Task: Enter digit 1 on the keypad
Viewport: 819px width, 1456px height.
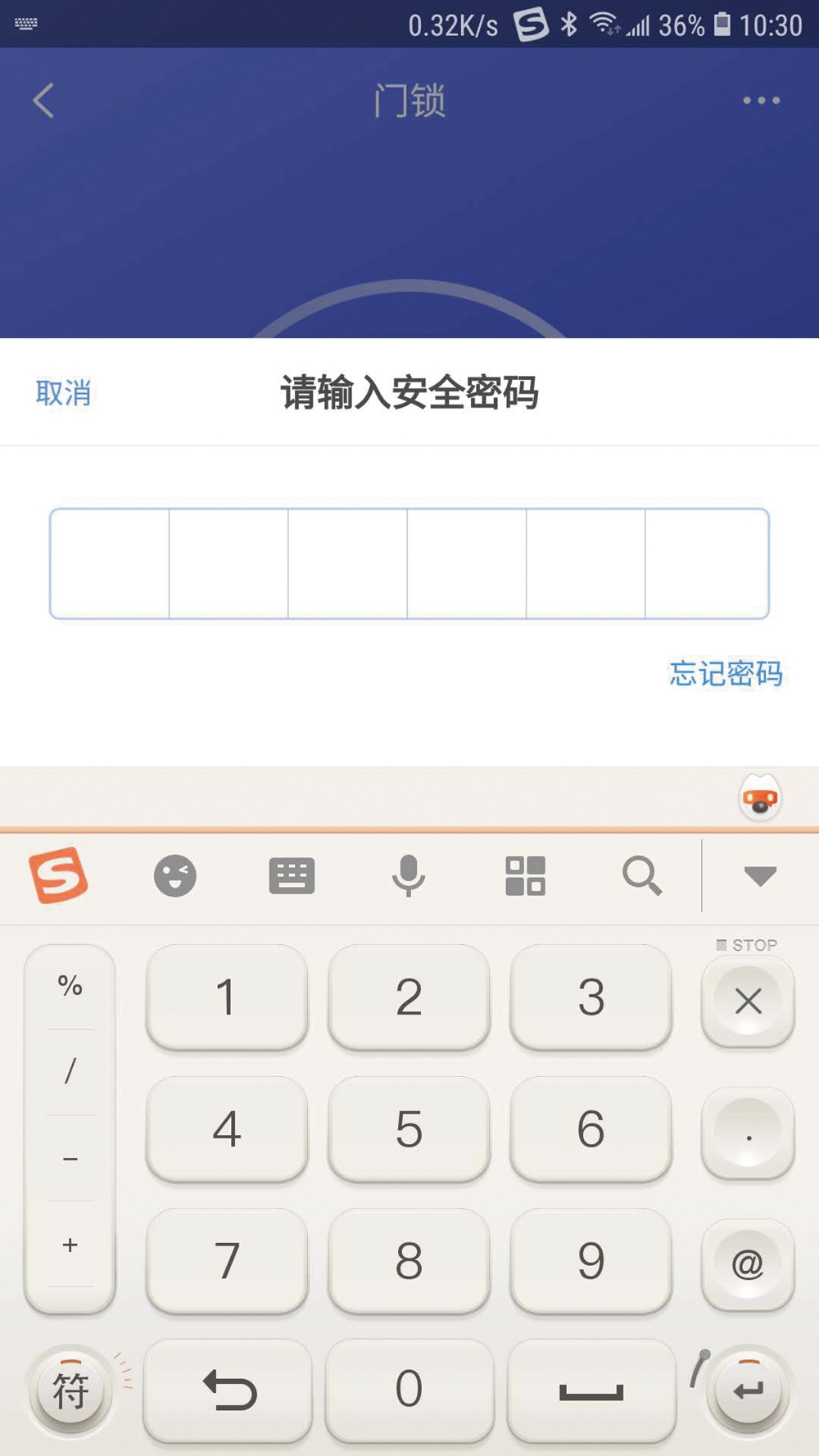Action: click(x=227, y=997)
